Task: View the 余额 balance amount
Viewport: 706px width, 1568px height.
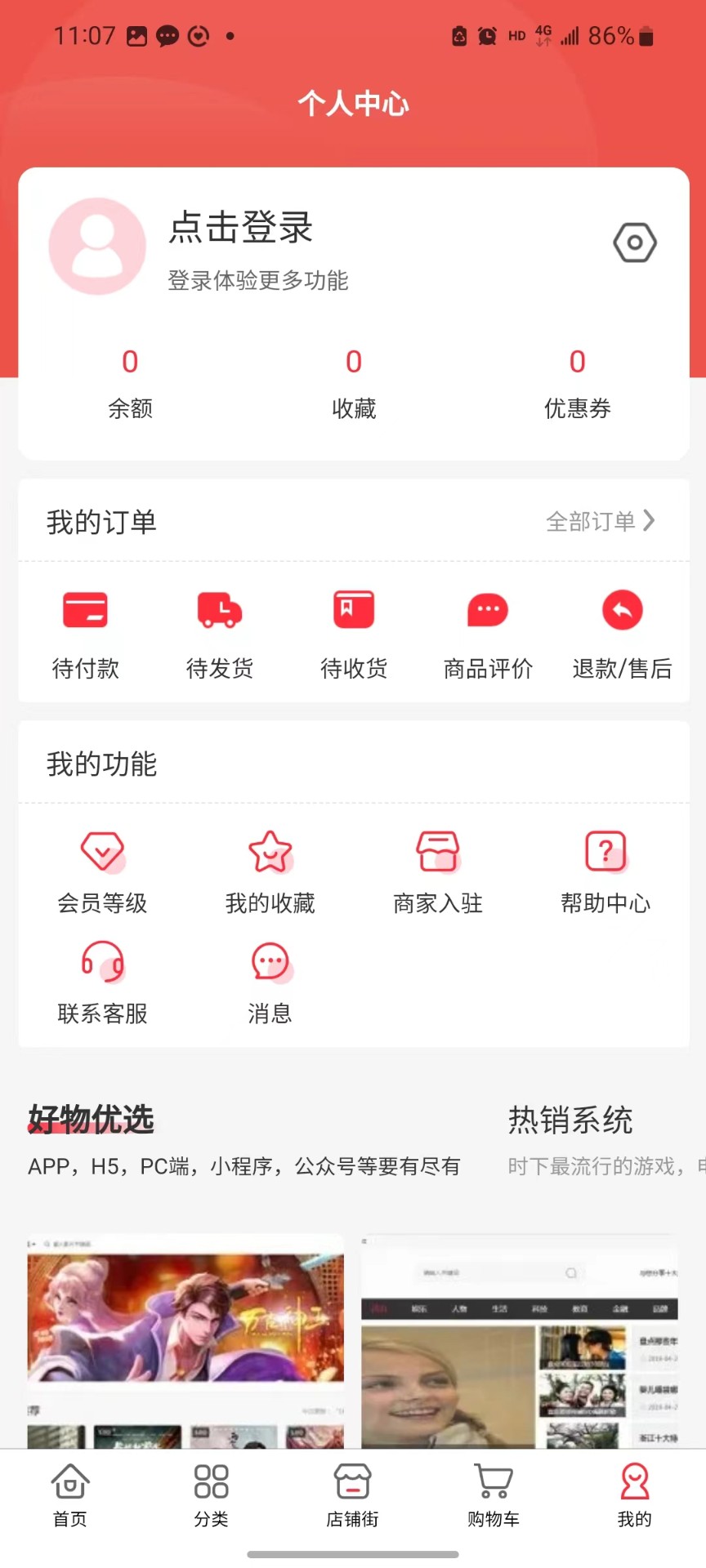Action: coord(130,384)
